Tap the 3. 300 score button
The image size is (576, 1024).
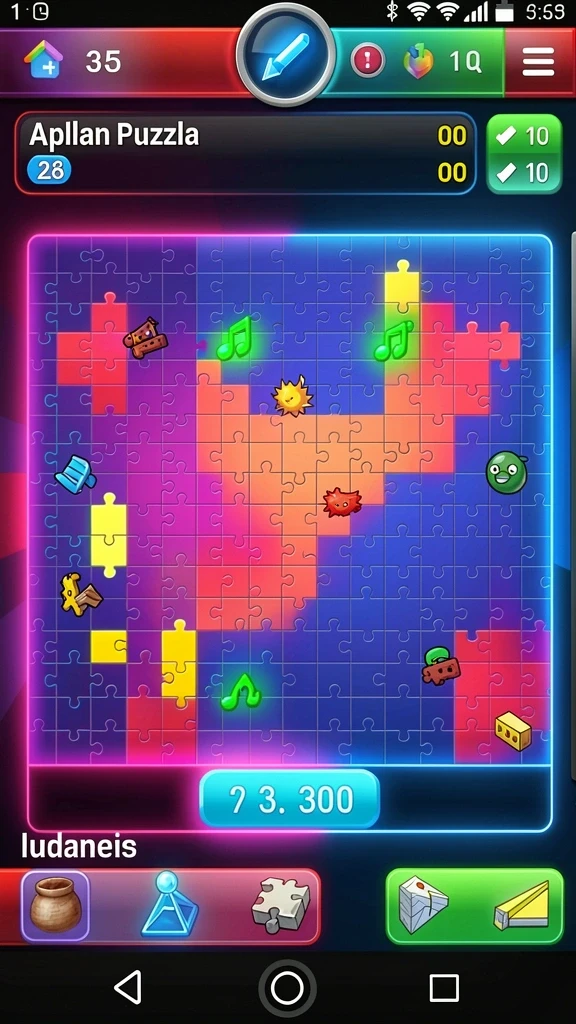[289, 799]
